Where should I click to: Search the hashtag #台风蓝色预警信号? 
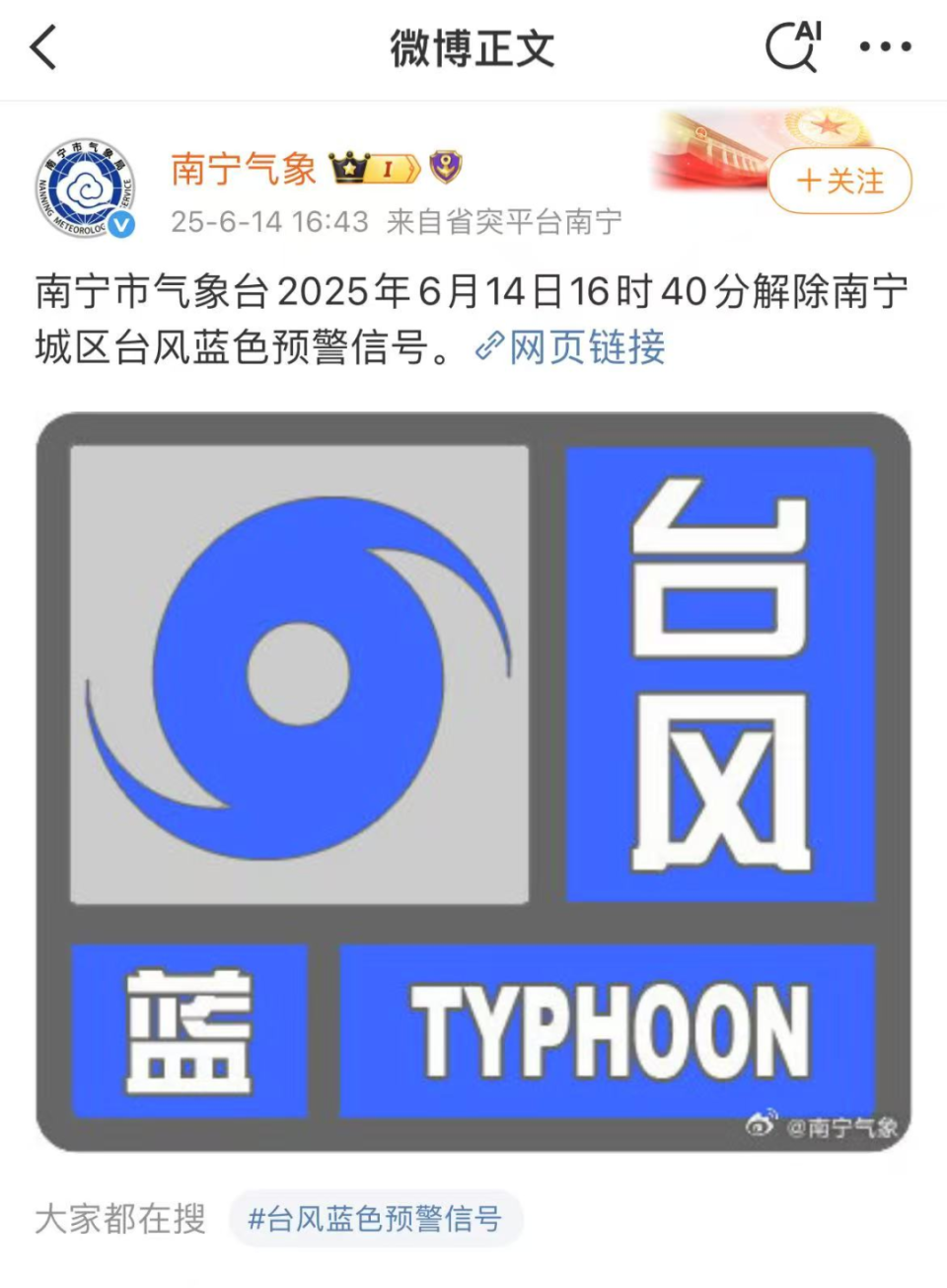[376, 1219]
